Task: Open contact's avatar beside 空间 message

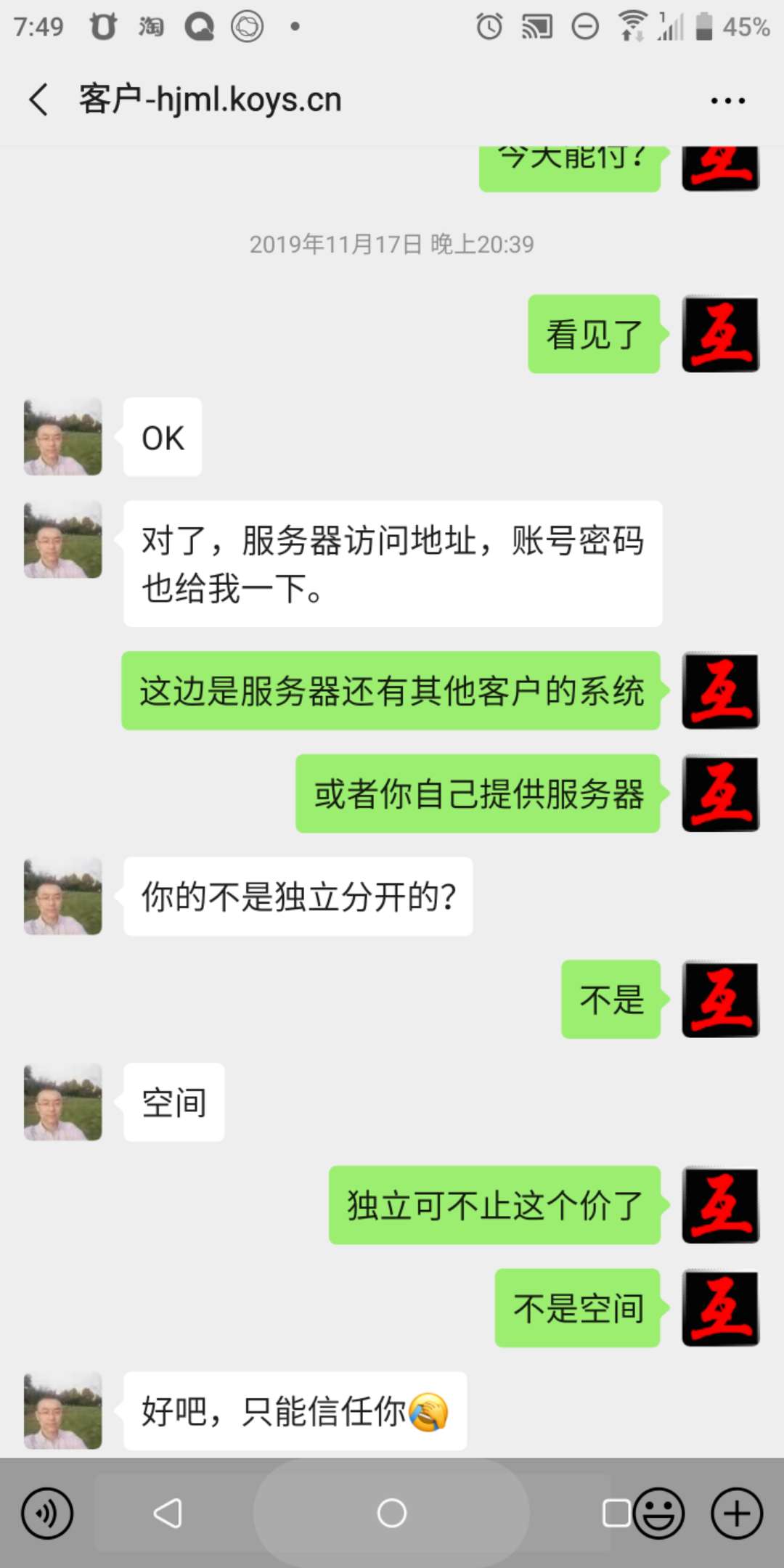Action: [x=63, y=1102]
